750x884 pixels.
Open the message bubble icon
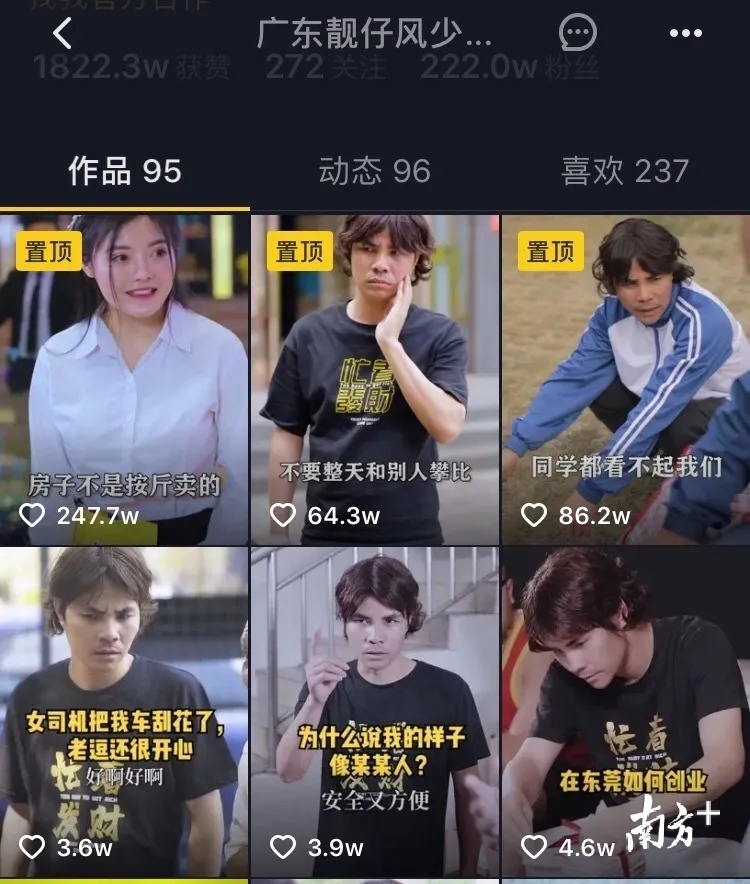(x=578, y=33)
